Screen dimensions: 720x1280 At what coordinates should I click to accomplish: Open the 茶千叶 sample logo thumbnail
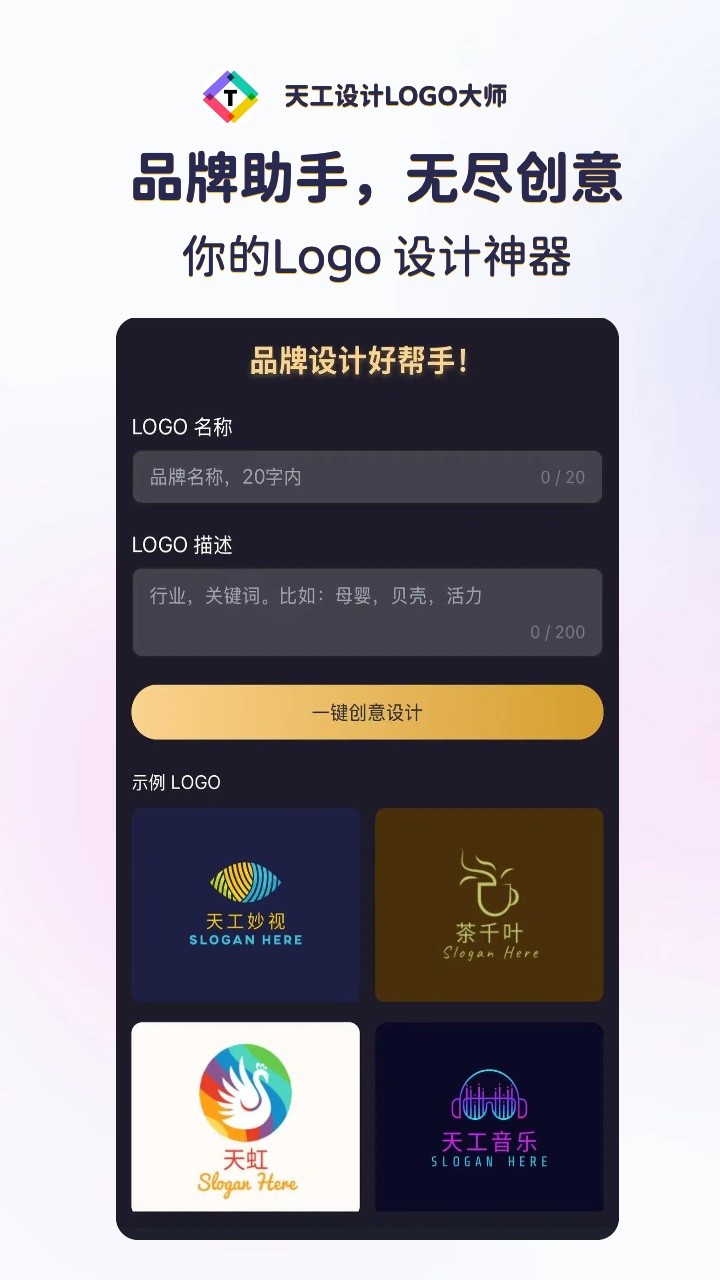point(488,905)
